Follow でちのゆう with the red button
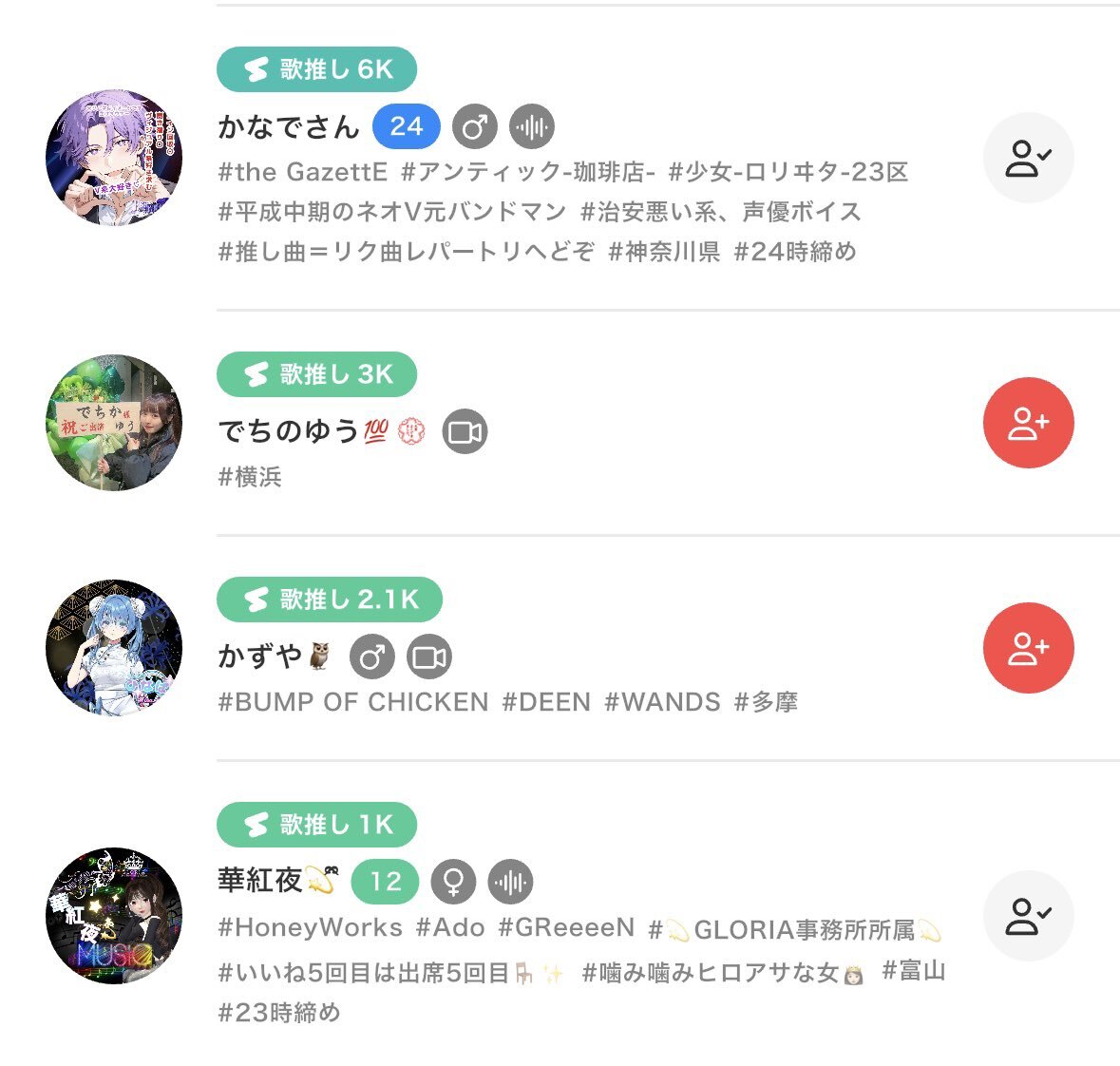 [x=1028, y=423]
